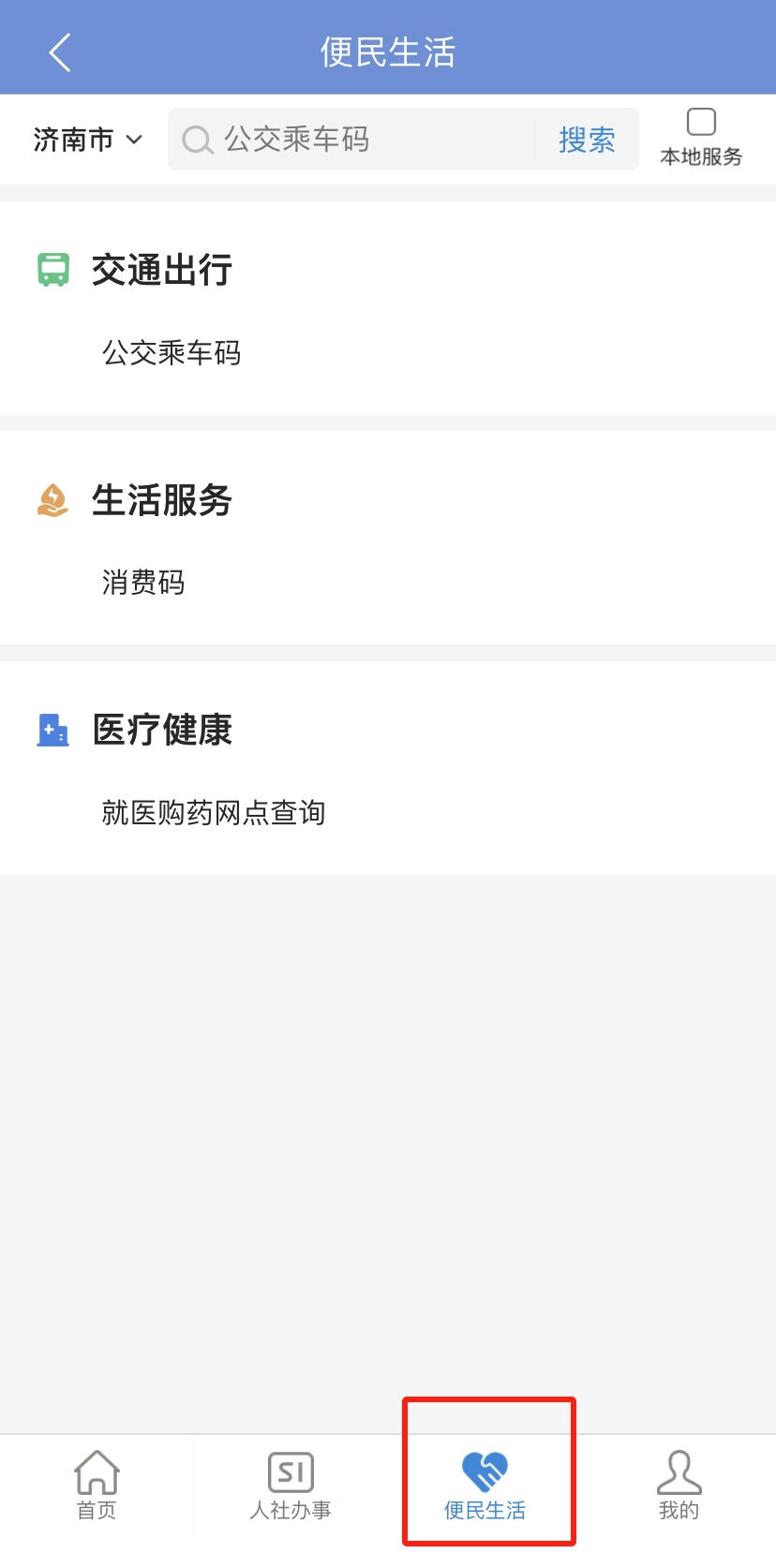Image resolution: width=776 pixels, height=1568 pixels.
Task: Tap the 搜索 button
Action: (x=587, y=140)
